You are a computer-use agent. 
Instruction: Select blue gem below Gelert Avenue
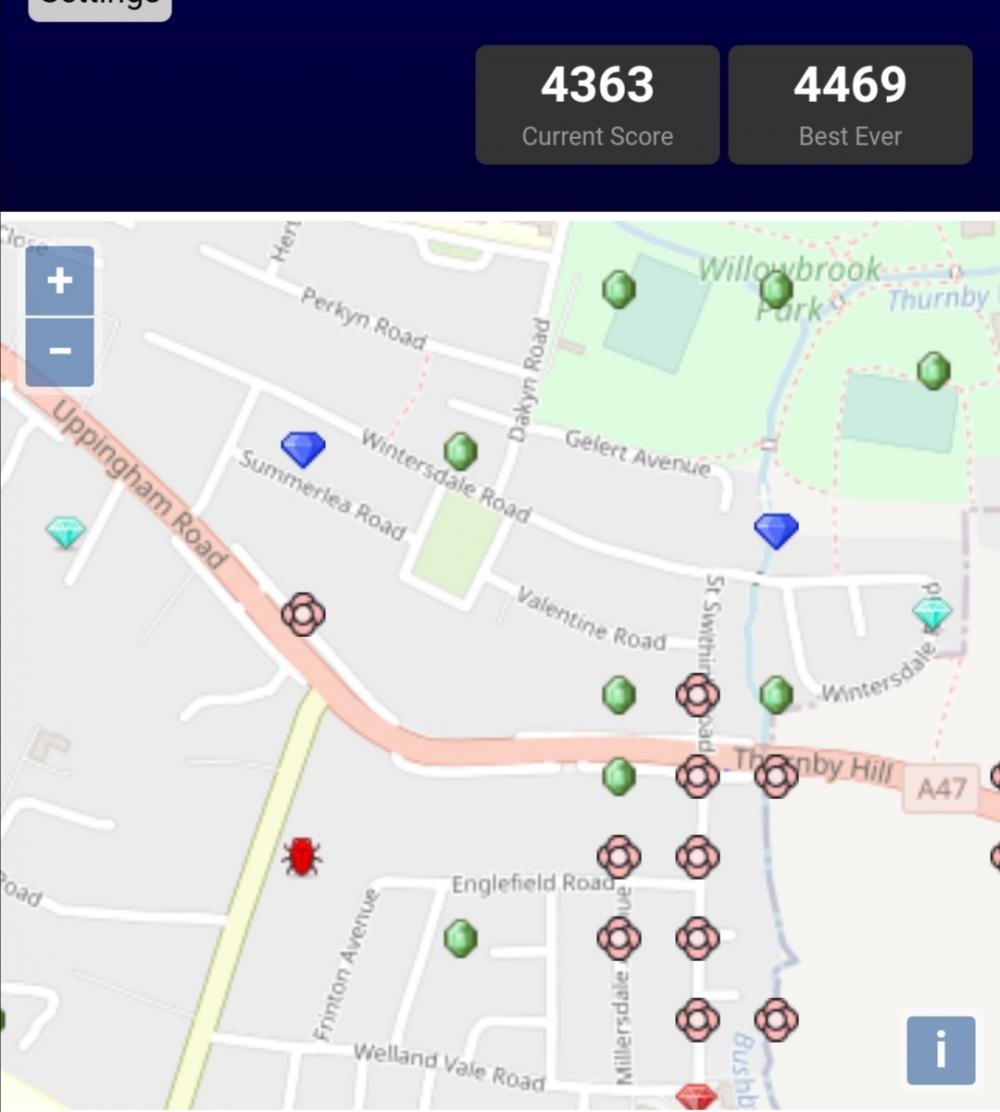776,530
